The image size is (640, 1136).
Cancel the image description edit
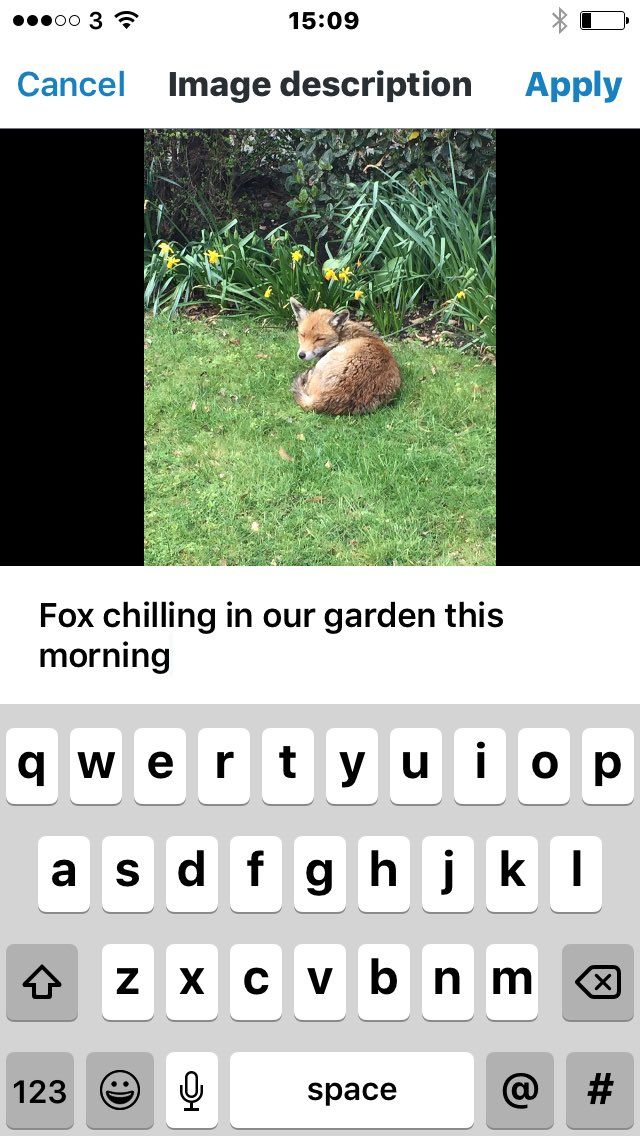[71, 85]
